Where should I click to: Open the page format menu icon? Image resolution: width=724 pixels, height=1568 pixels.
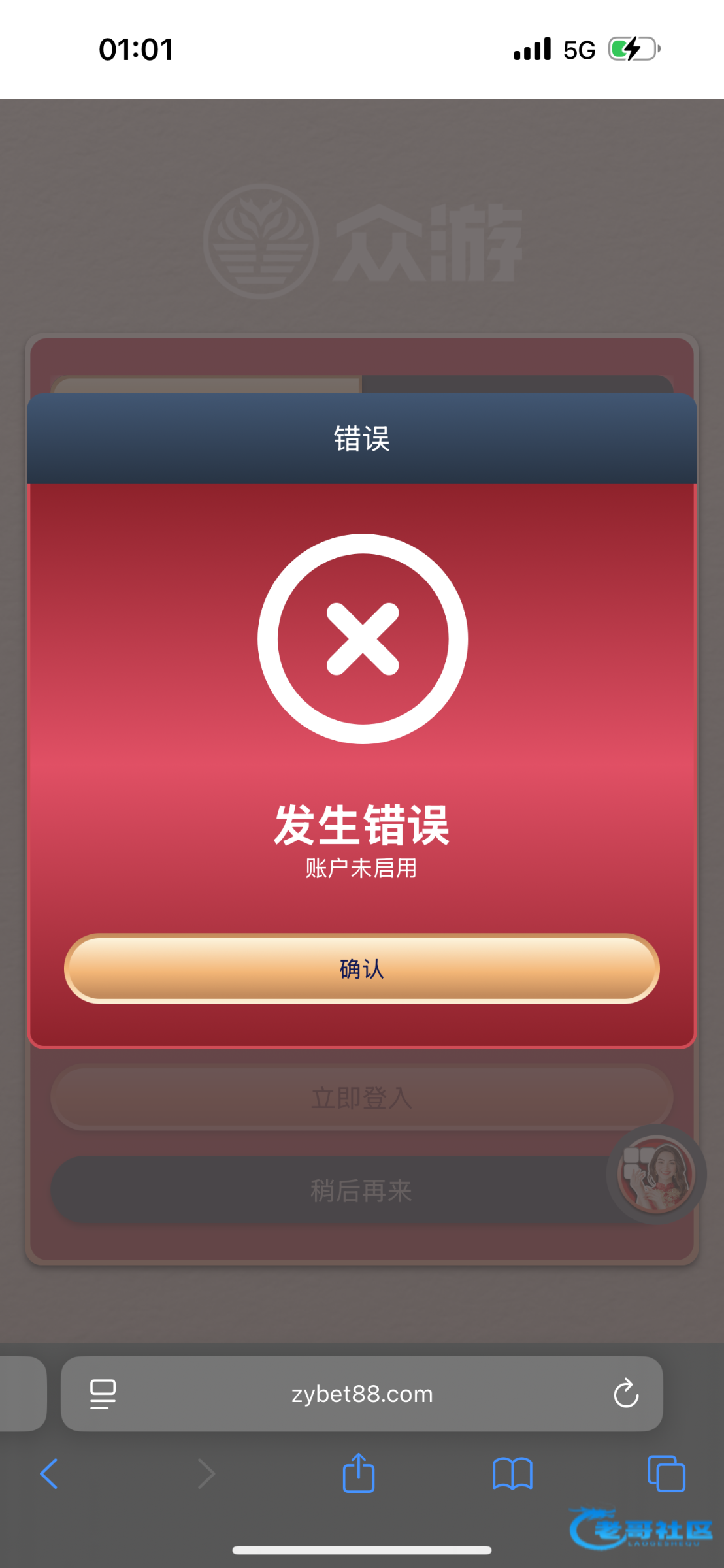click(x=103, y=1394)
